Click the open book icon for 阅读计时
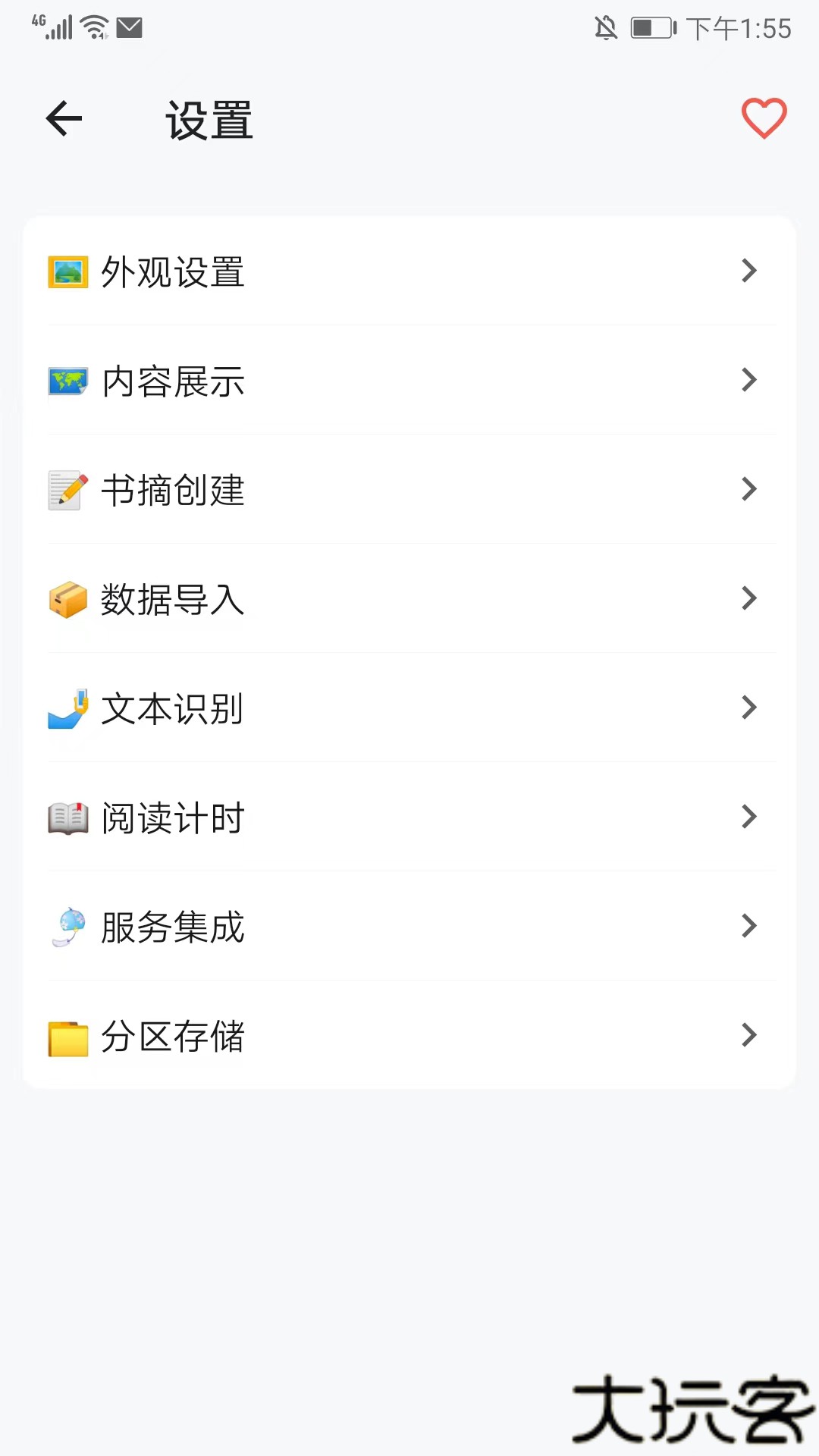Image resolution: width=819 pixels, height=1456 pixels. click(x=68, y=817)
